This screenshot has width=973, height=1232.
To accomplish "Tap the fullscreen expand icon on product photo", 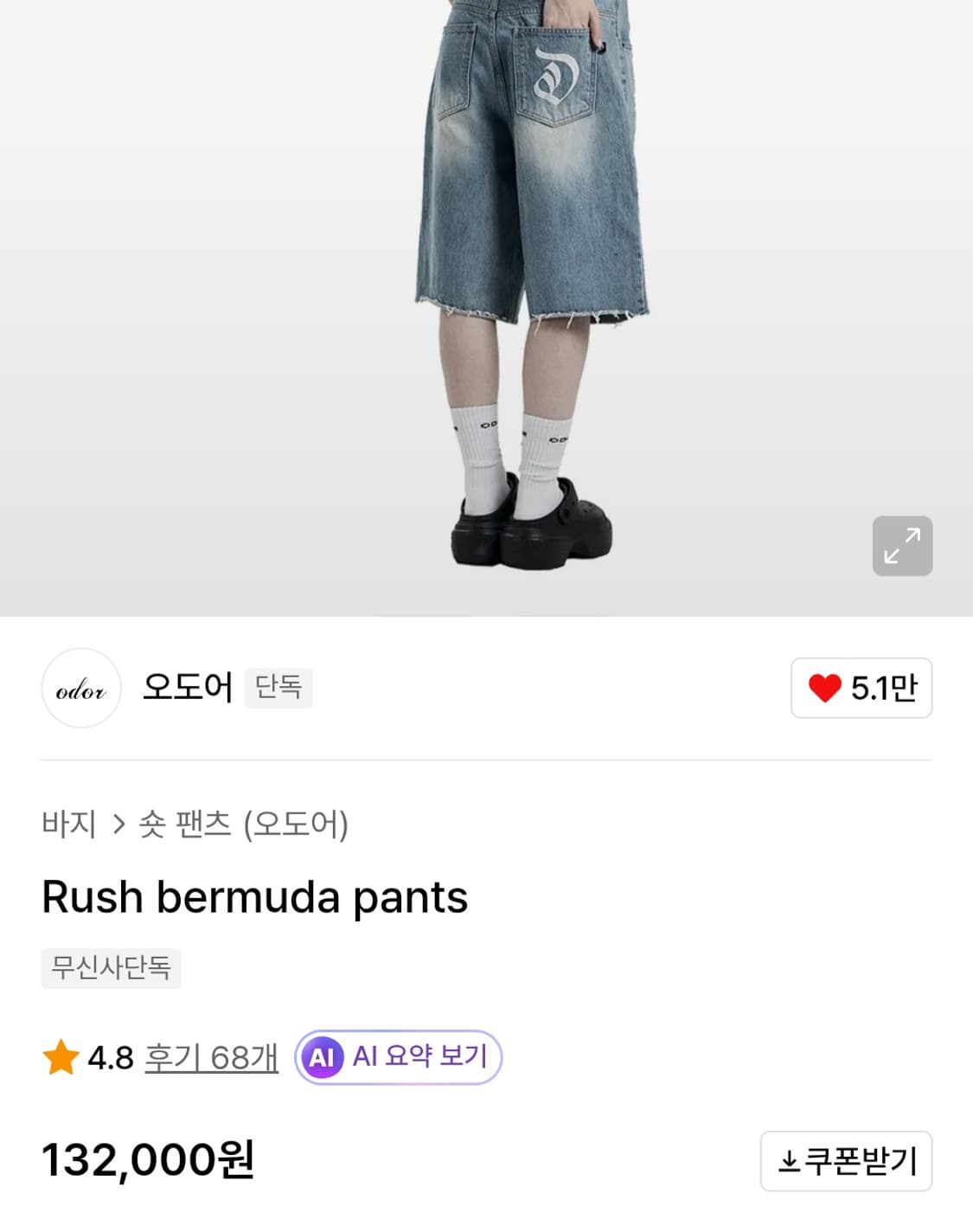I will click(902, 546).
